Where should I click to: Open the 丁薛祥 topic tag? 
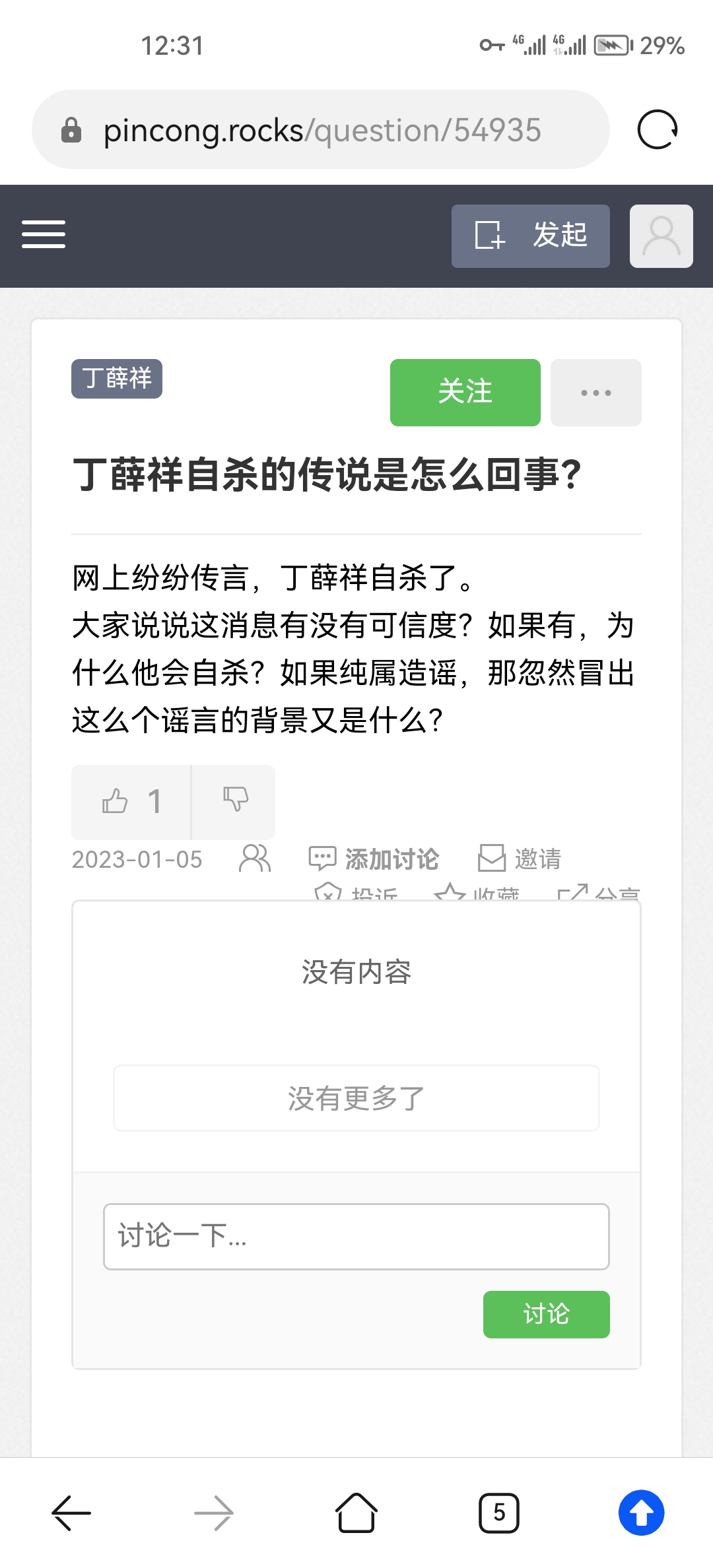pyautogui.click(x=117, y=379)
